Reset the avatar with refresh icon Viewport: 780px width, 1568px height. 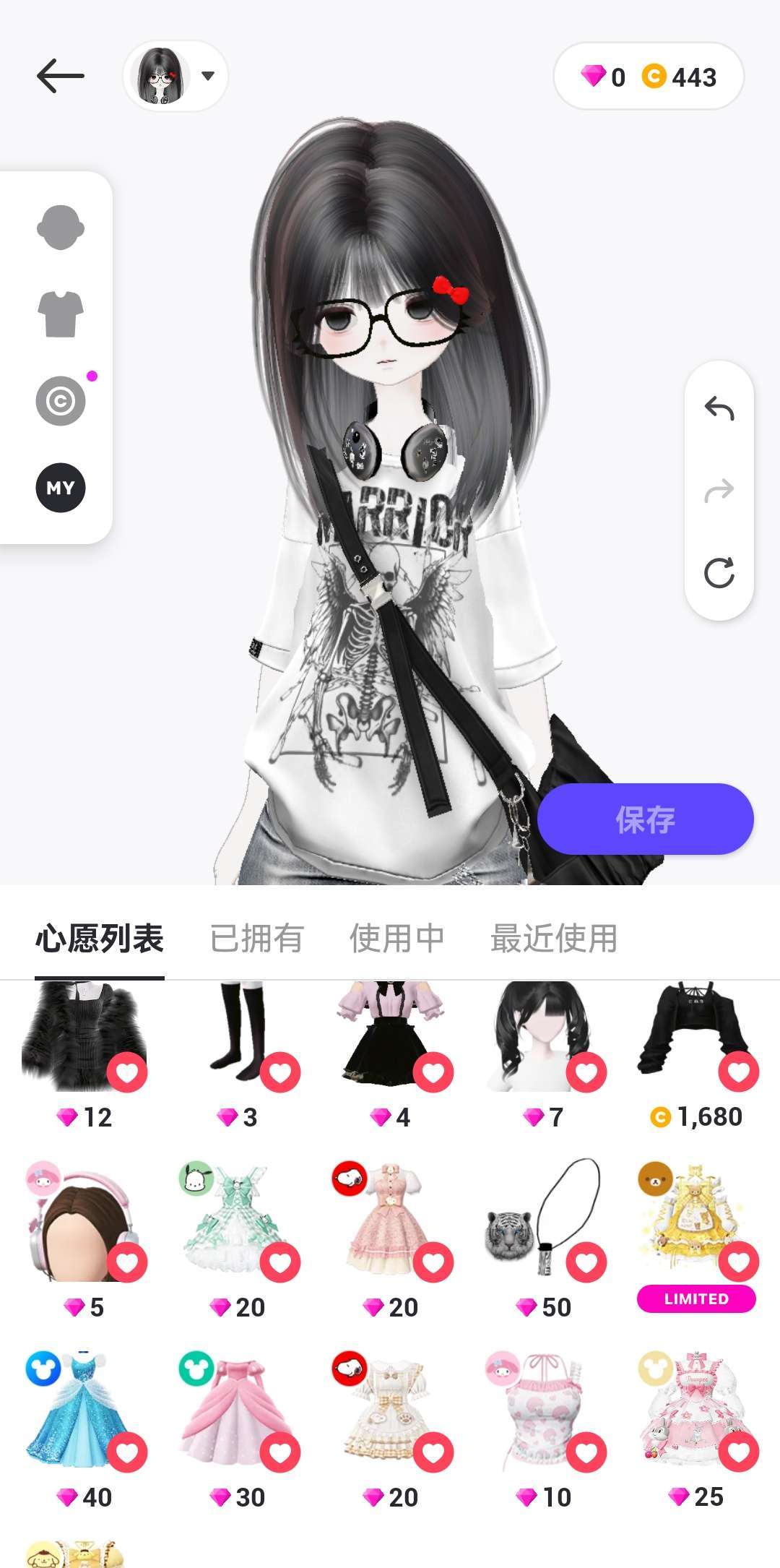(x=719, y=573)
